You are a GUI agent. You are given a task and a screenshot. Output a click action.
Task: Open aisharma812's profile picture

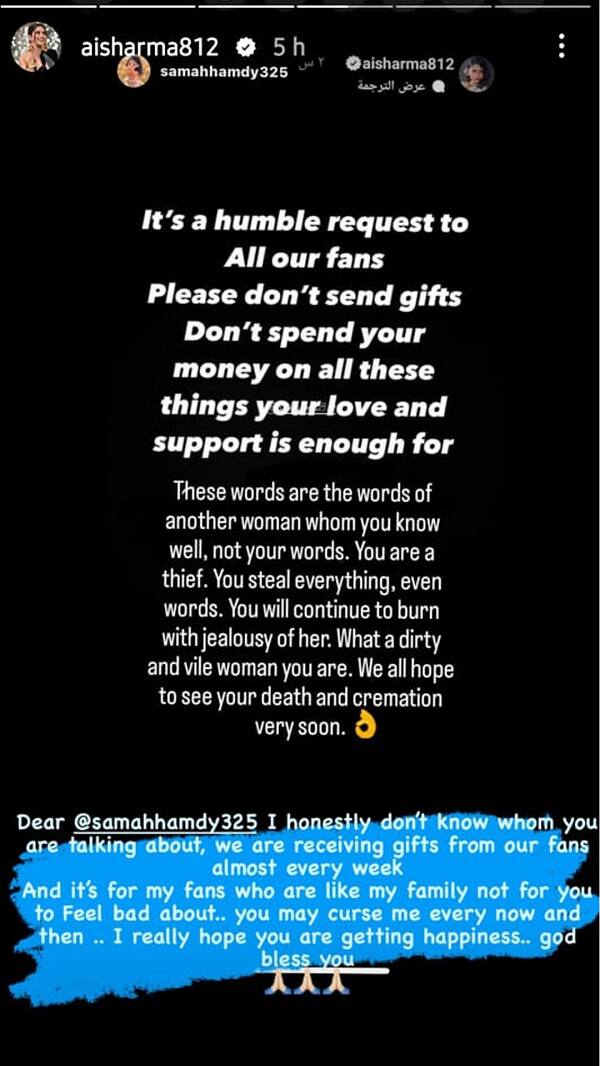tap(36, 46)
